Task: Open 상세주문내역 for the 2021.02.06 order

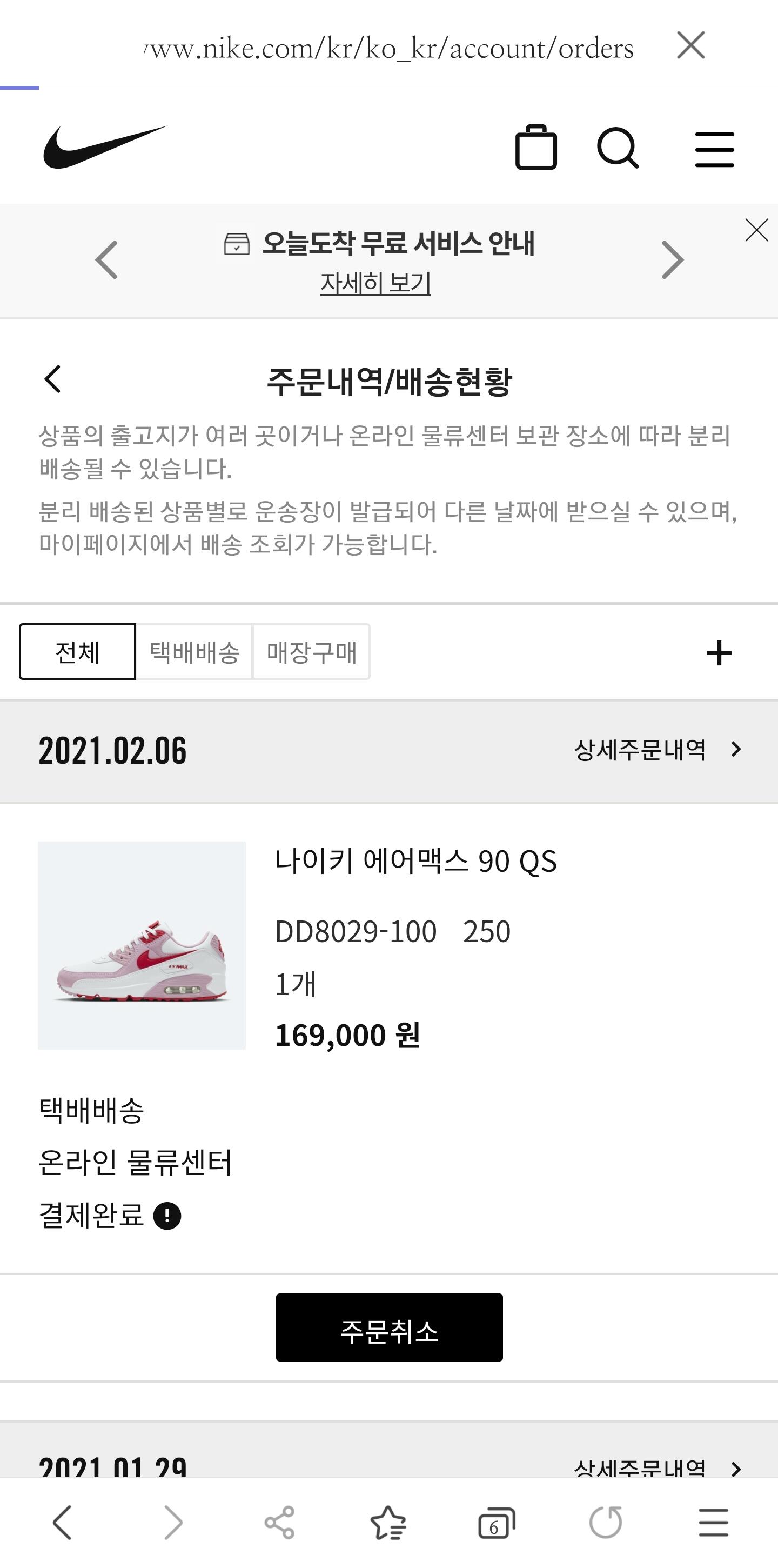Action: [658, 749]
